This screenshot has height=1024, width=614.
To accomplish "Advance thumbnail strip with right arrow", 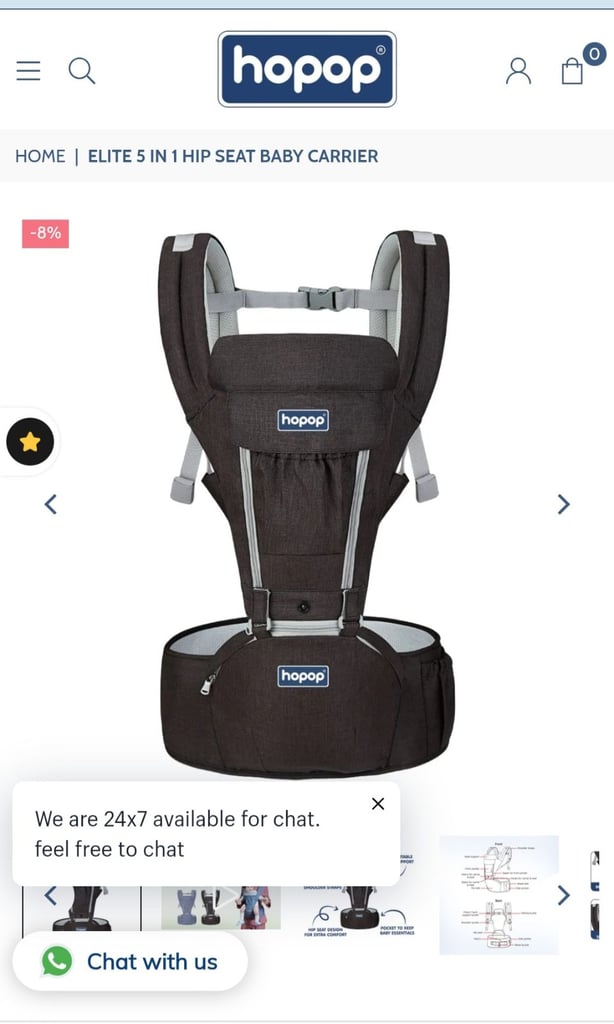I will (564, 895).
